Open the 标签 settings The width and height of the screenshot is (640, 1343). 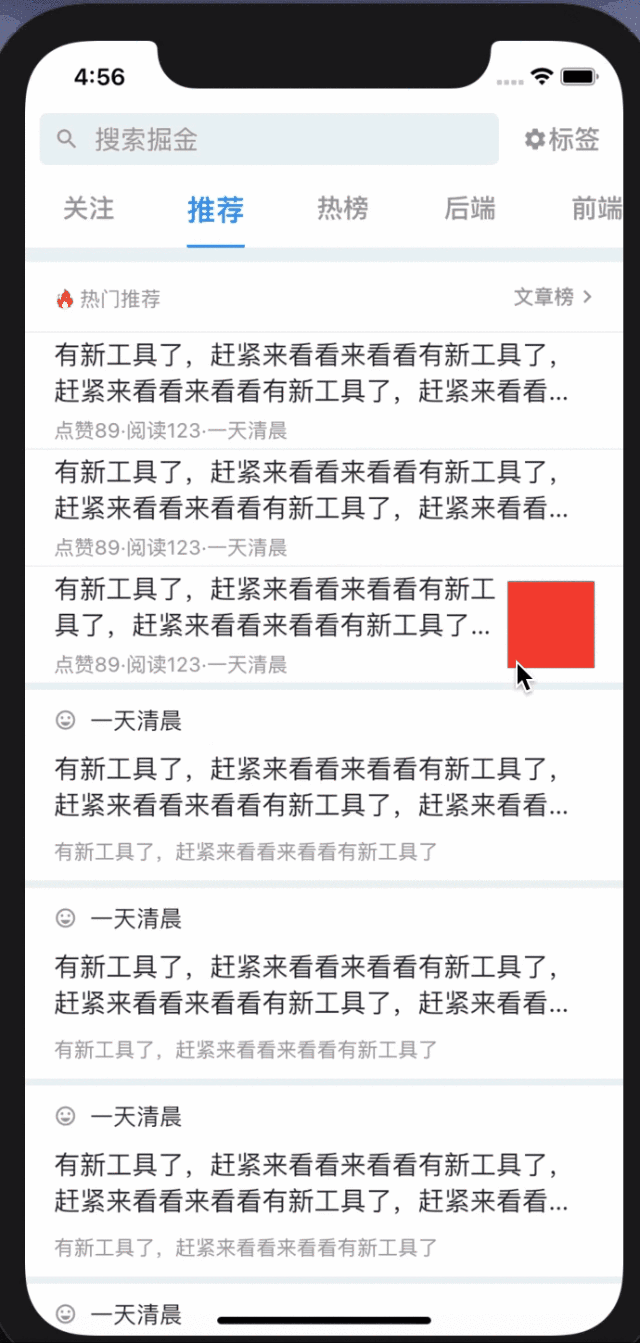coord(562,139)
